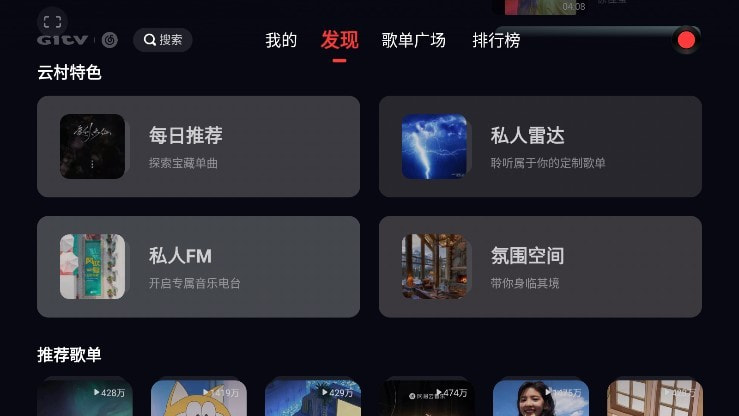Screen dimensions: 739x416
Task: Start 私人FM radio card
Action: point(198,266)
